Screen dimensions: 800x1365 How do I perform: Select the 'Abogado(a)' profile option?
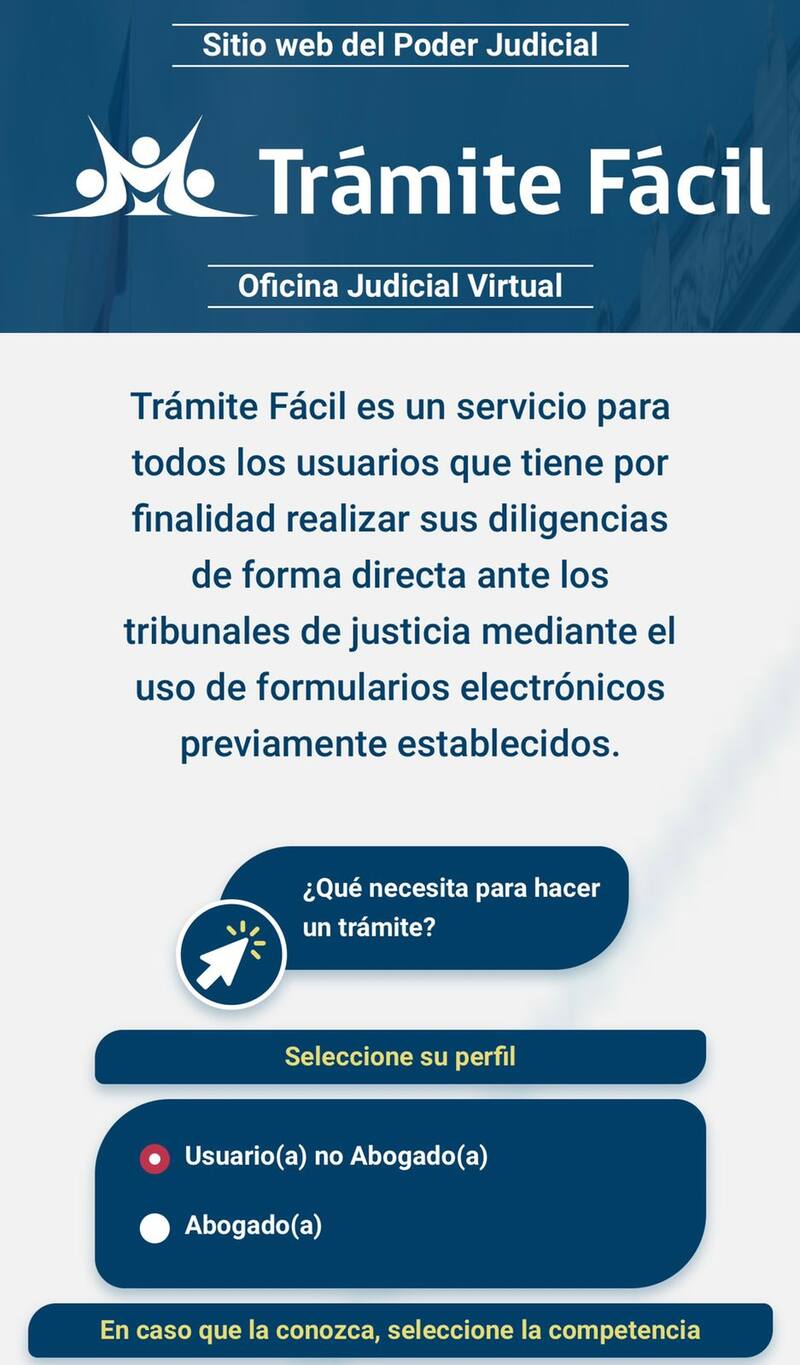tap(155, 1228)
